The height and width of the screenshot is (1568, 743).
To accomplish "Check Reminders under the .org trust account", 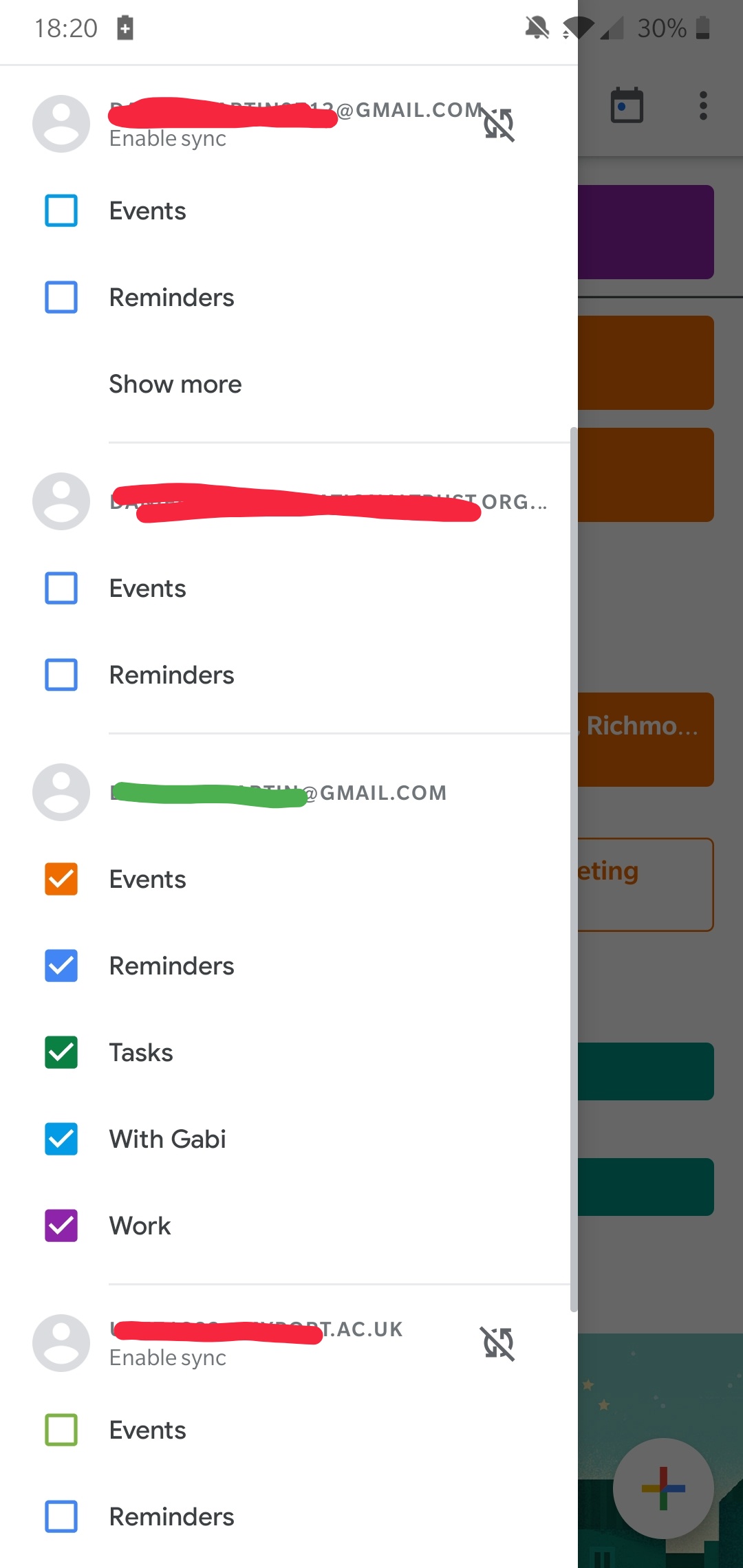I will pos(61,675).
